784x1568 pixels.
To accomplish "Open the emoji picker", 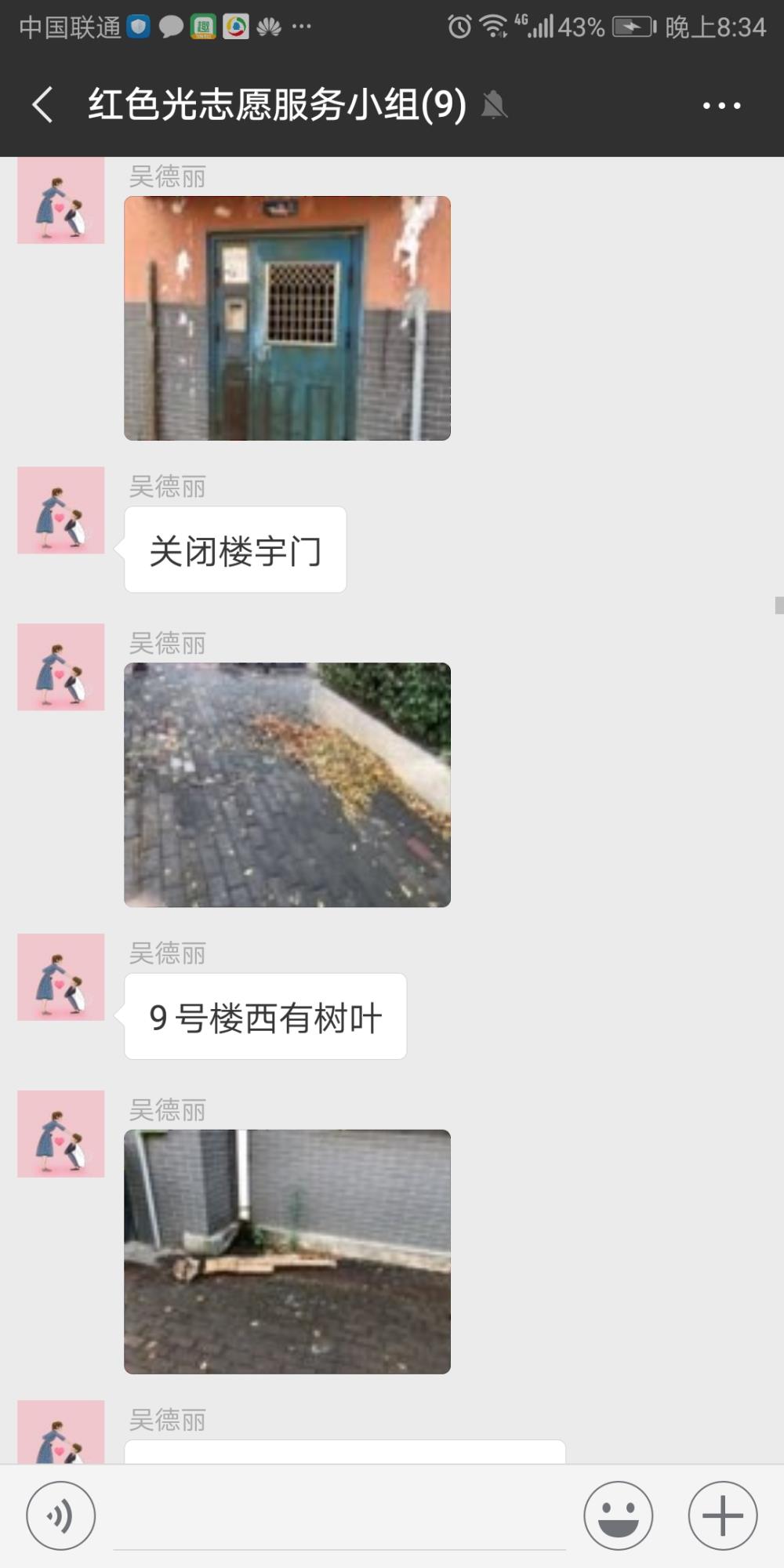I will pyautogui.click(x=618, y=1515).
